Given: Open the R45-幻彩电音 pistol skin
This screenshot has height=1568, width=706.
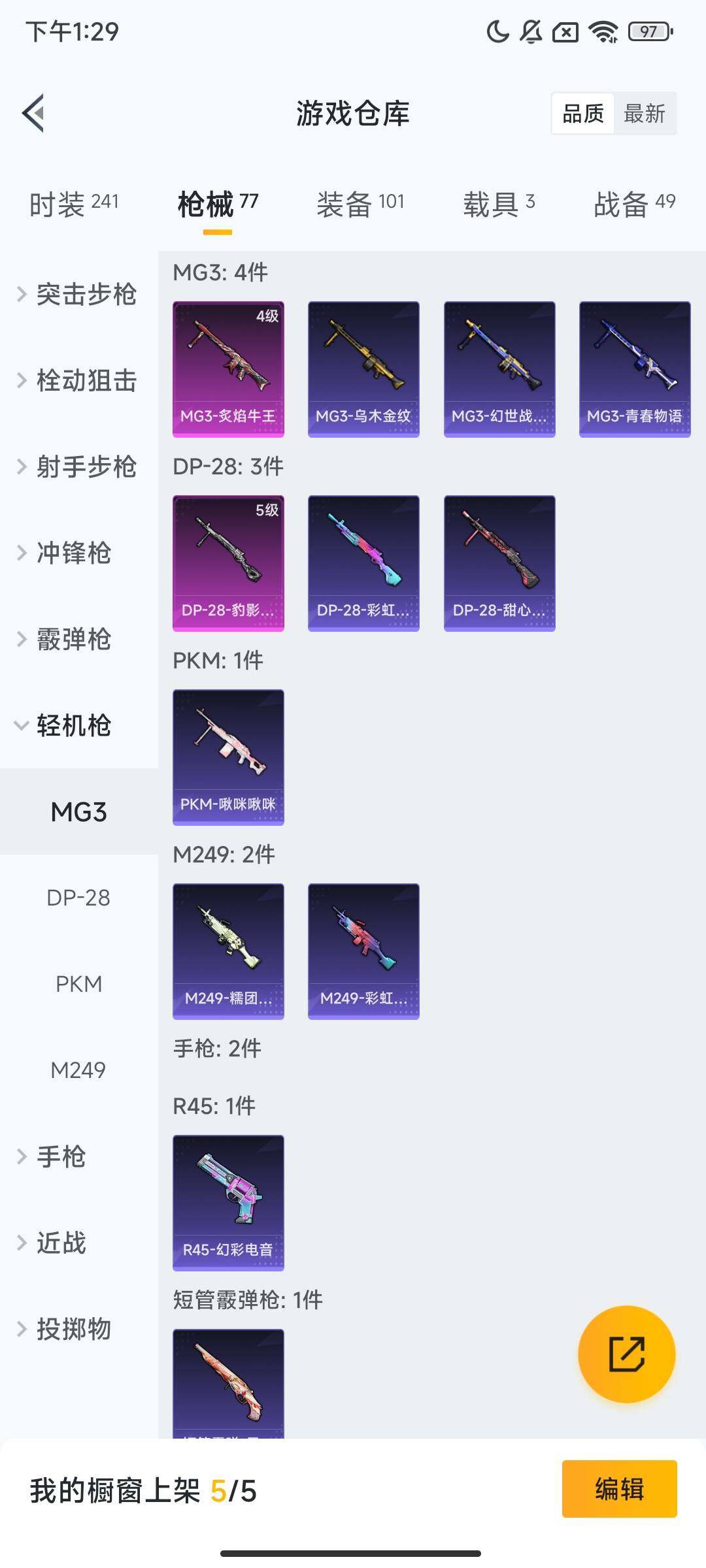Looking at the screenshot, I should (x=228, y=1203).
